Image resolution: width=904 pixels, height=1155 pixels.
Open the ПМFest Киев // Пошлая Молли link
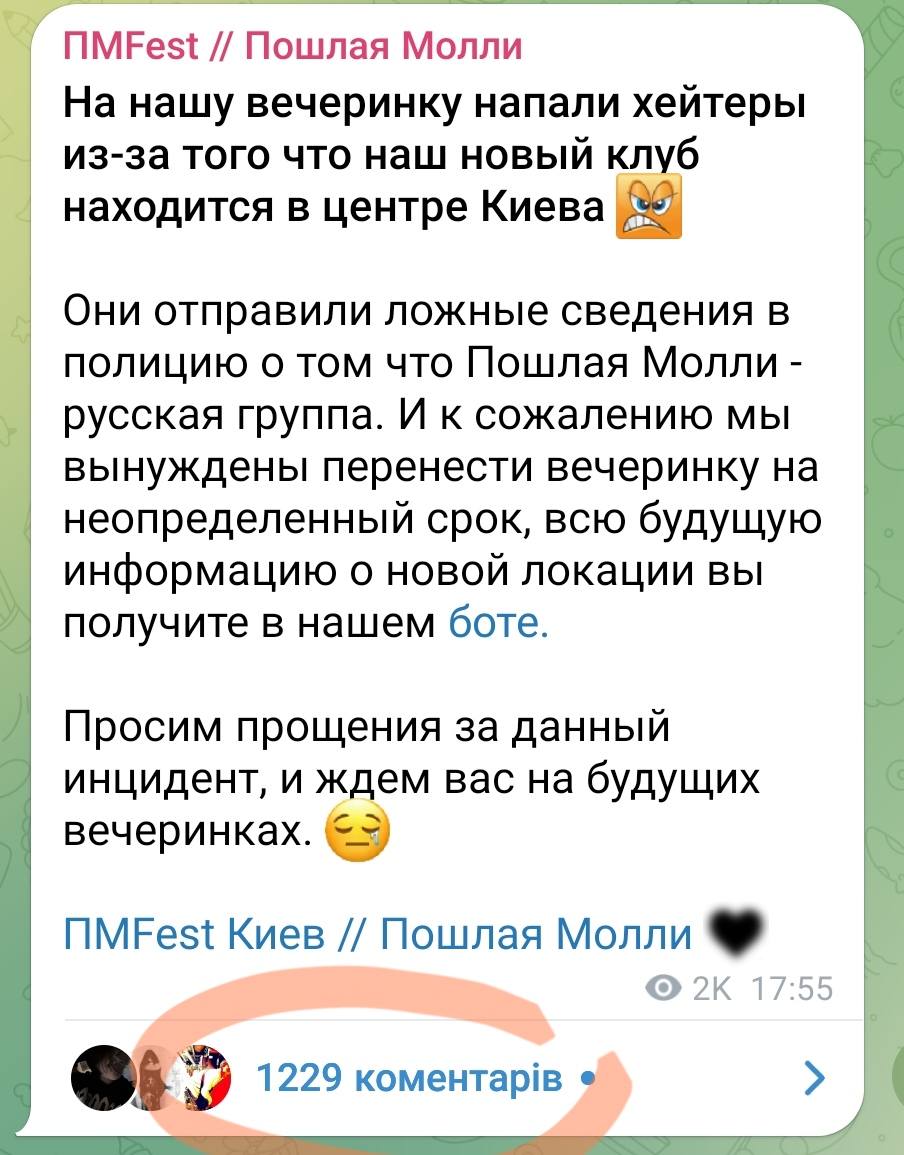click(x=378, y=935)
